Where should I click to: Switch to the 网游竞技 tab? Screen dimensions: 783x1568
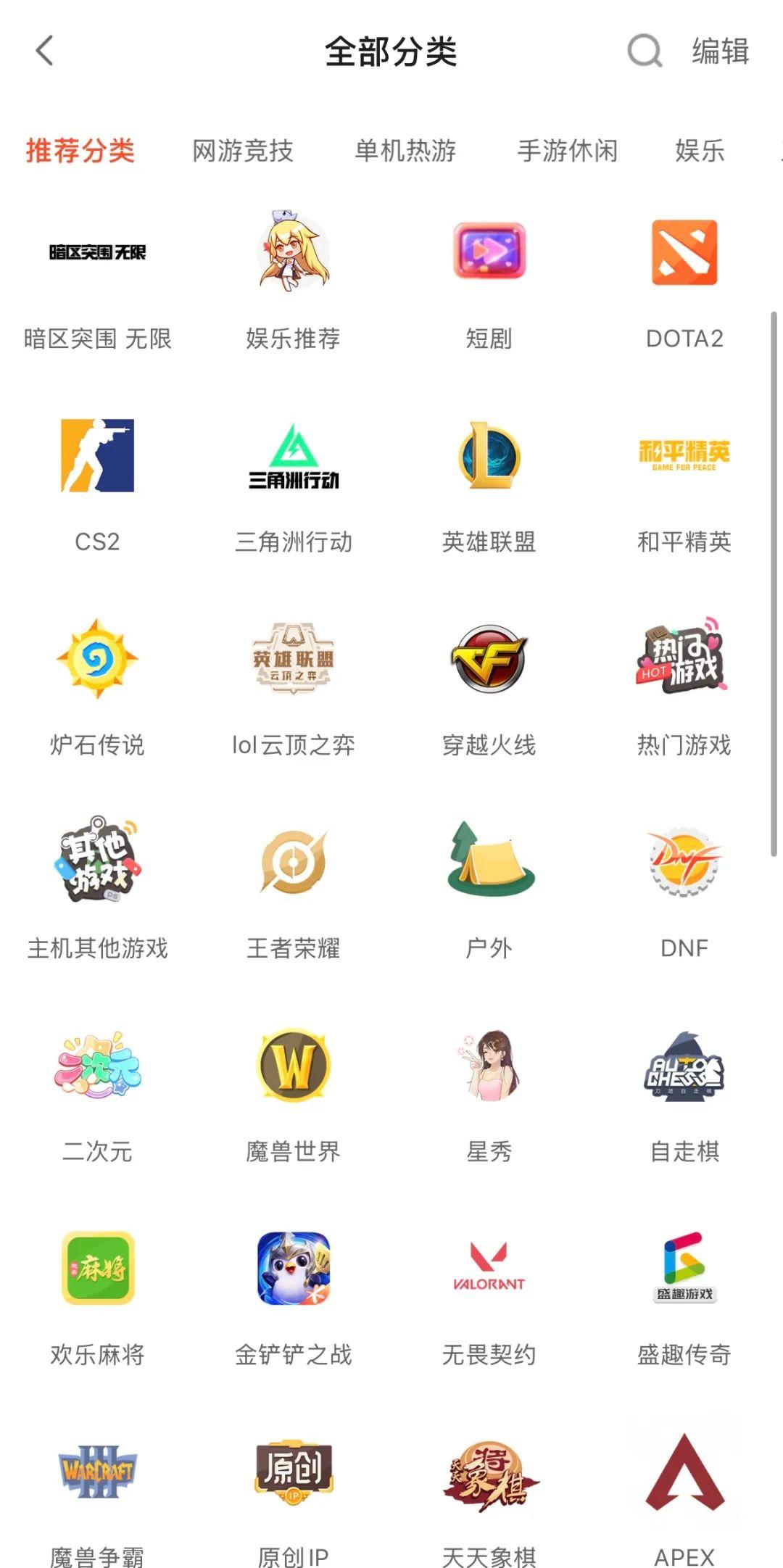pos(243,151)
